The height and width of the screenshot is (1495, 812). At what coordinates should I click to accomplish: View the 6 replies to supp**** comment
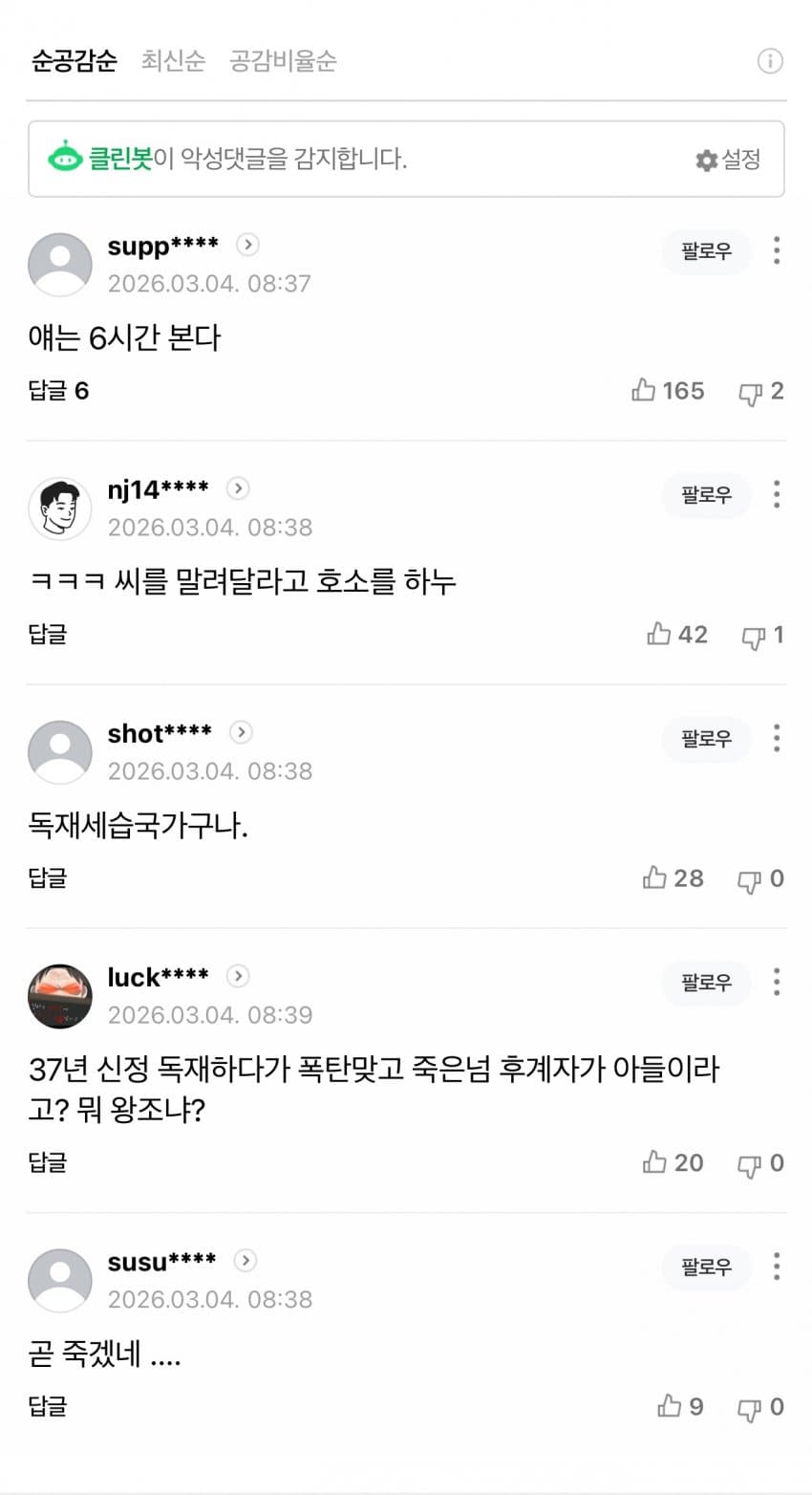tap(58, 390)
